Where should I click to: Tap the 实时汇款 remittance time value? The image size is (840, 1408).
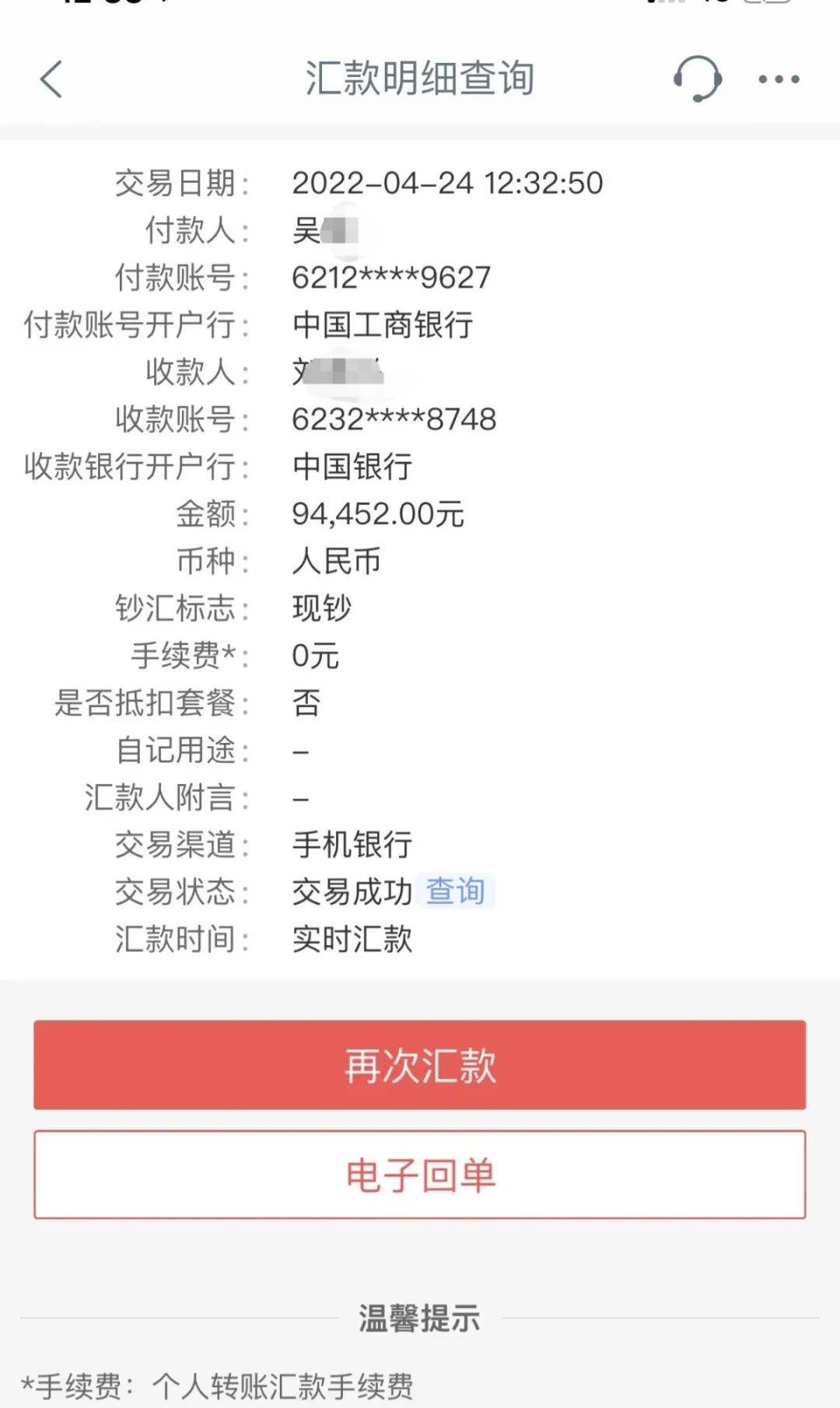coord(352,940)
